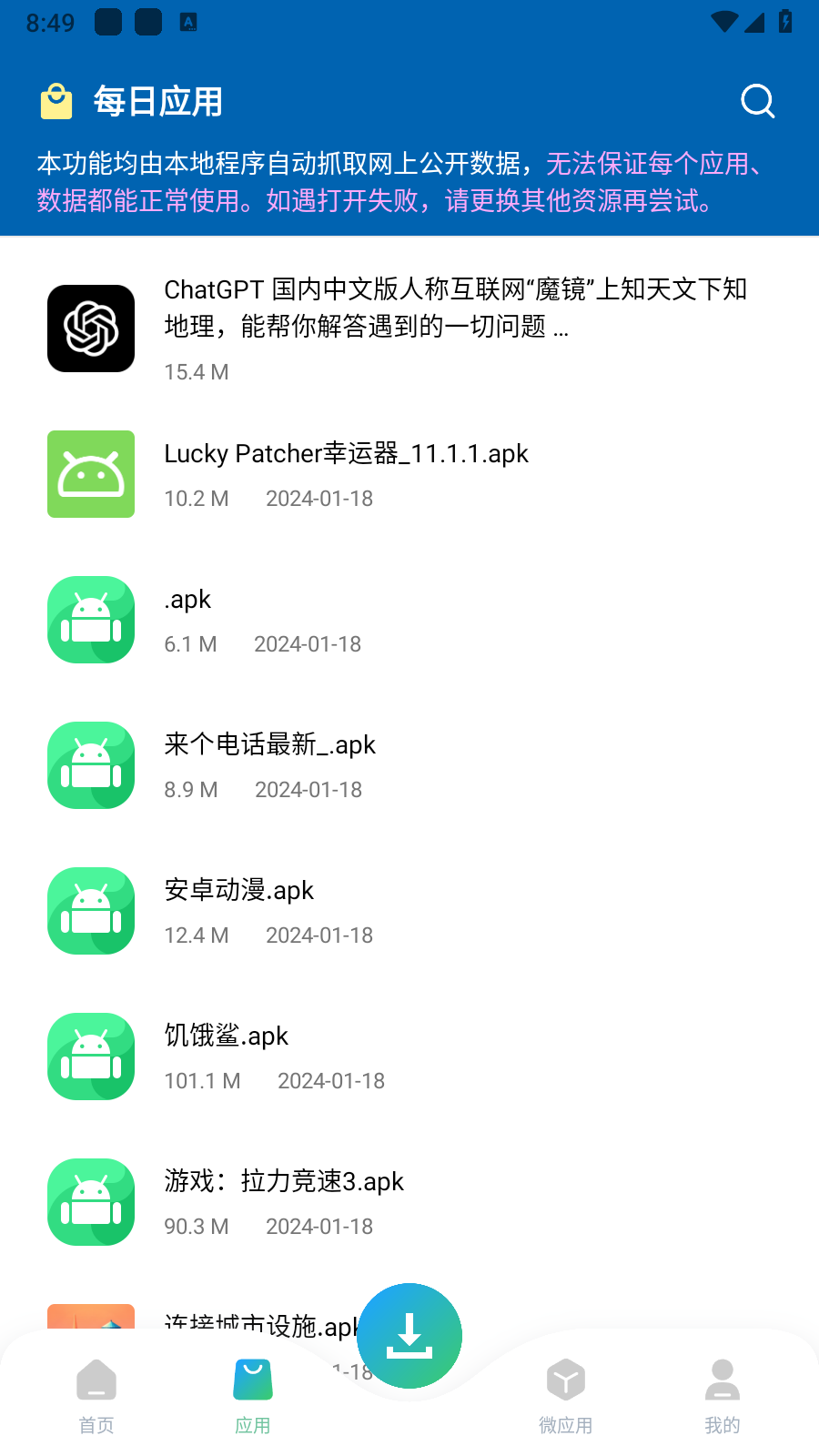Tap the 拉力竞速3 game icon
The image size is (819, 1456).
[x=90, y=1202]
